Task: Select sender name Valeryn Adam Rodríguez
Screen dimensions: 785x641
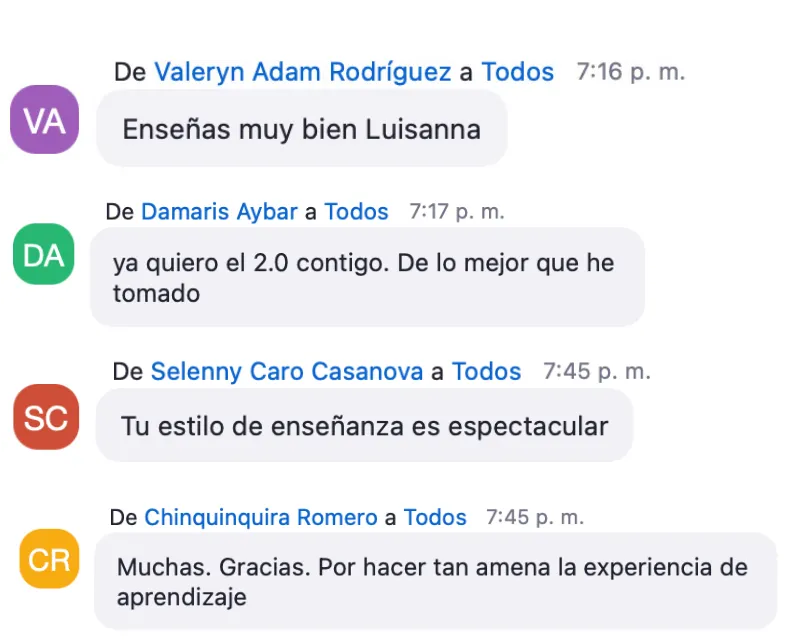Action: tap(302, 72)
